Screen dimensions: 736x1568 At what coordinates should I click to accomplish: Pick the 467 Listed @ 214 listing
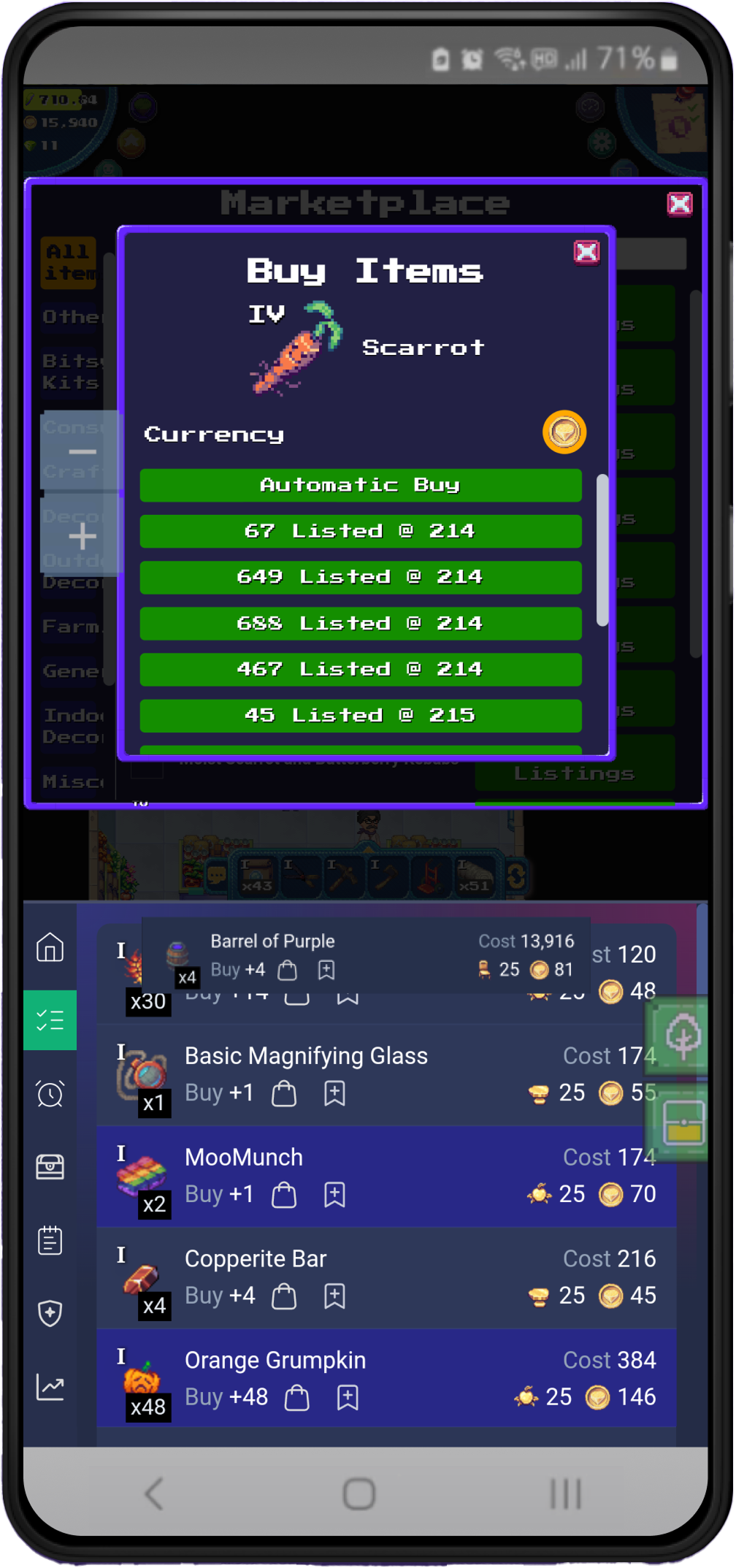pyautogui.click(x=361, y=669)
